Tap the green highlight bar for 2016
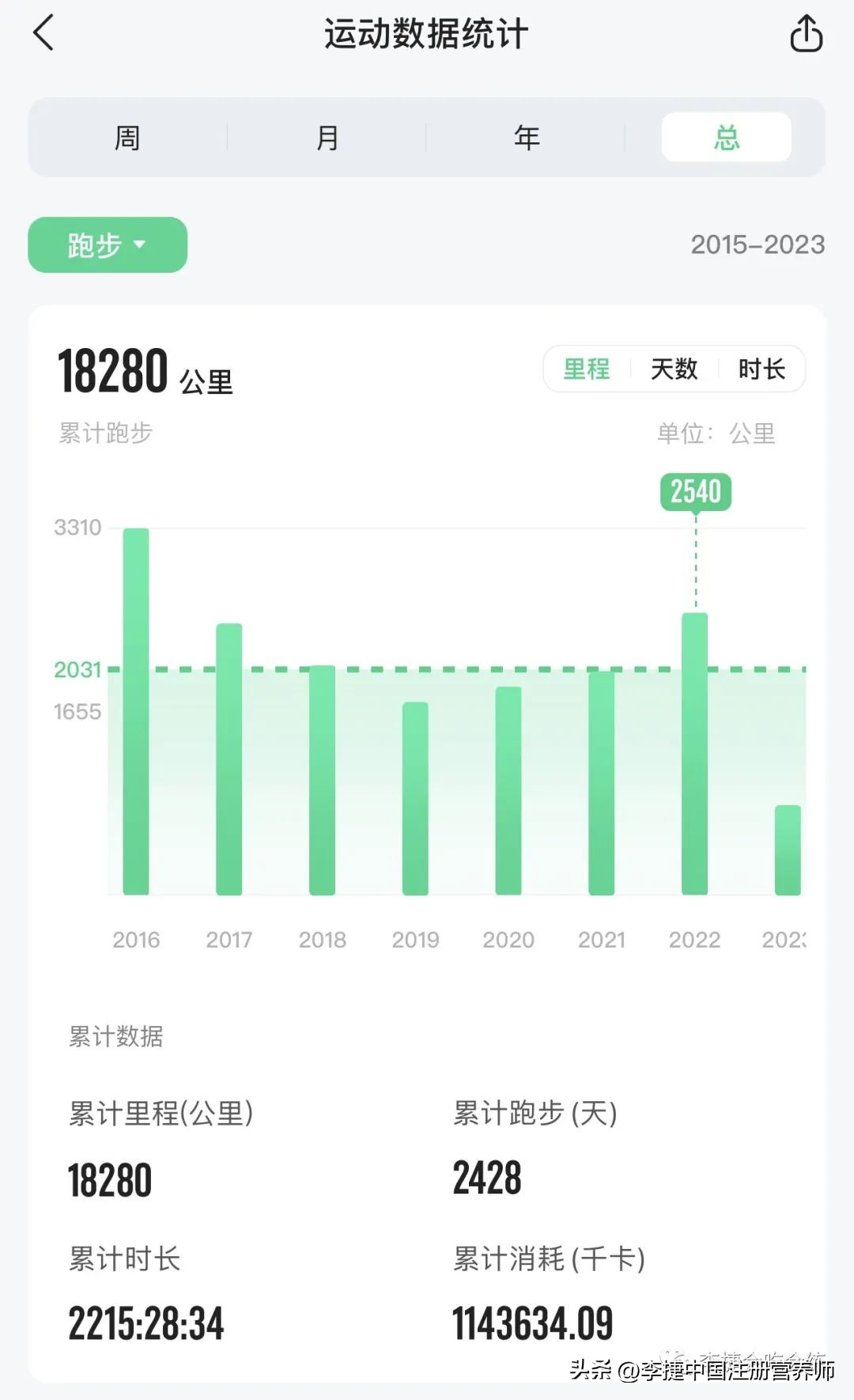Screen dimensions: 854x1400 (134, 712)
